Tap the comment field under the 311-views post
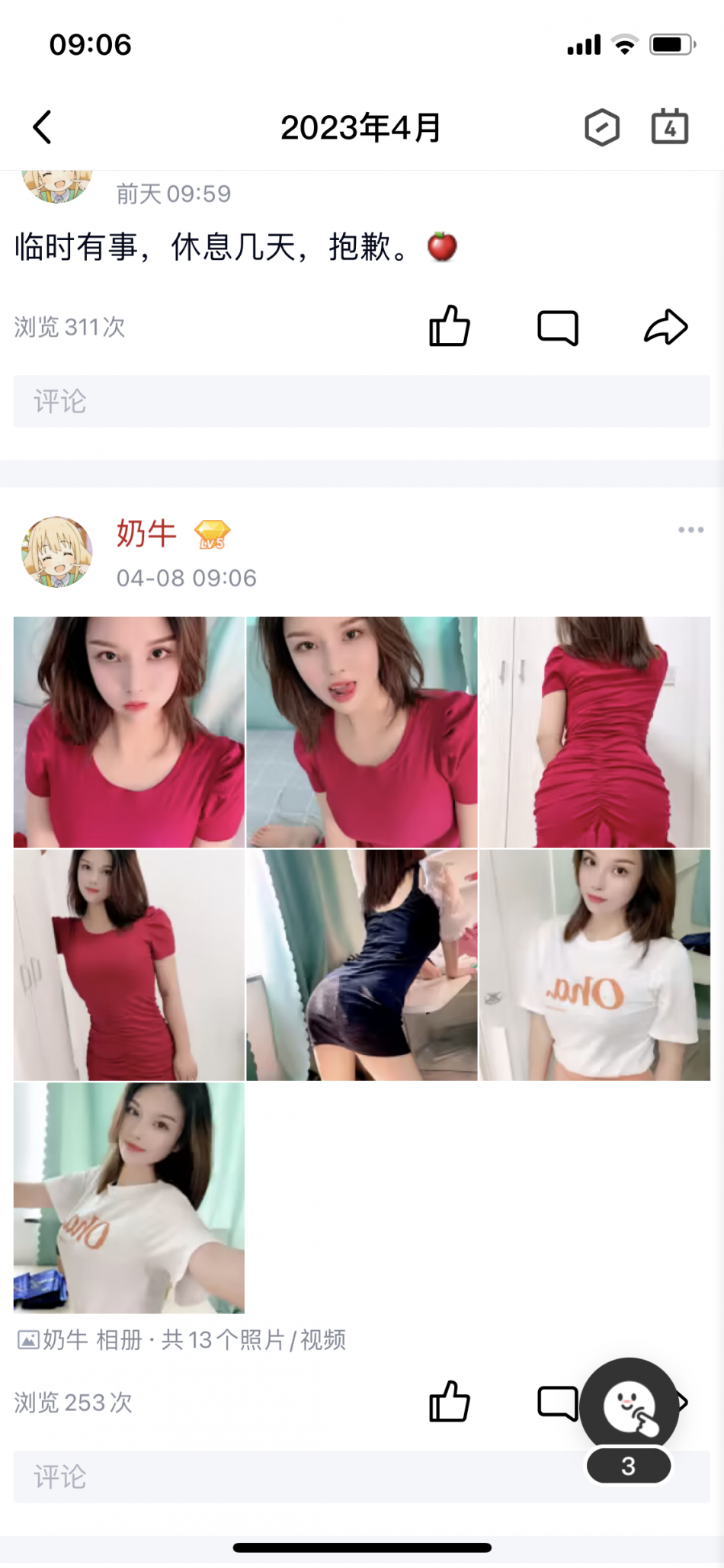724x1568 pixels. [361, 401]
